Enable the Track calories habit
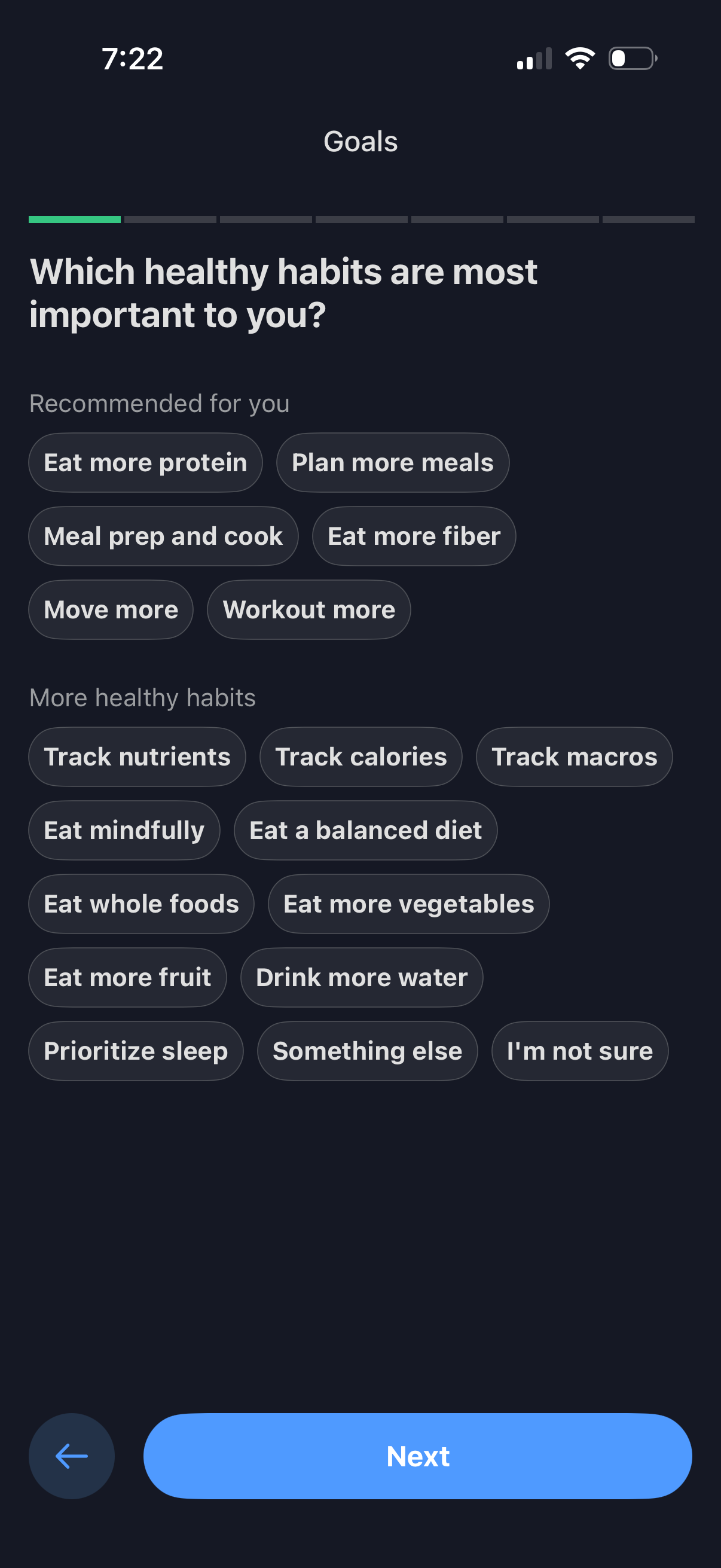The height and width of the screenshot is (1568, 721). 360,756
